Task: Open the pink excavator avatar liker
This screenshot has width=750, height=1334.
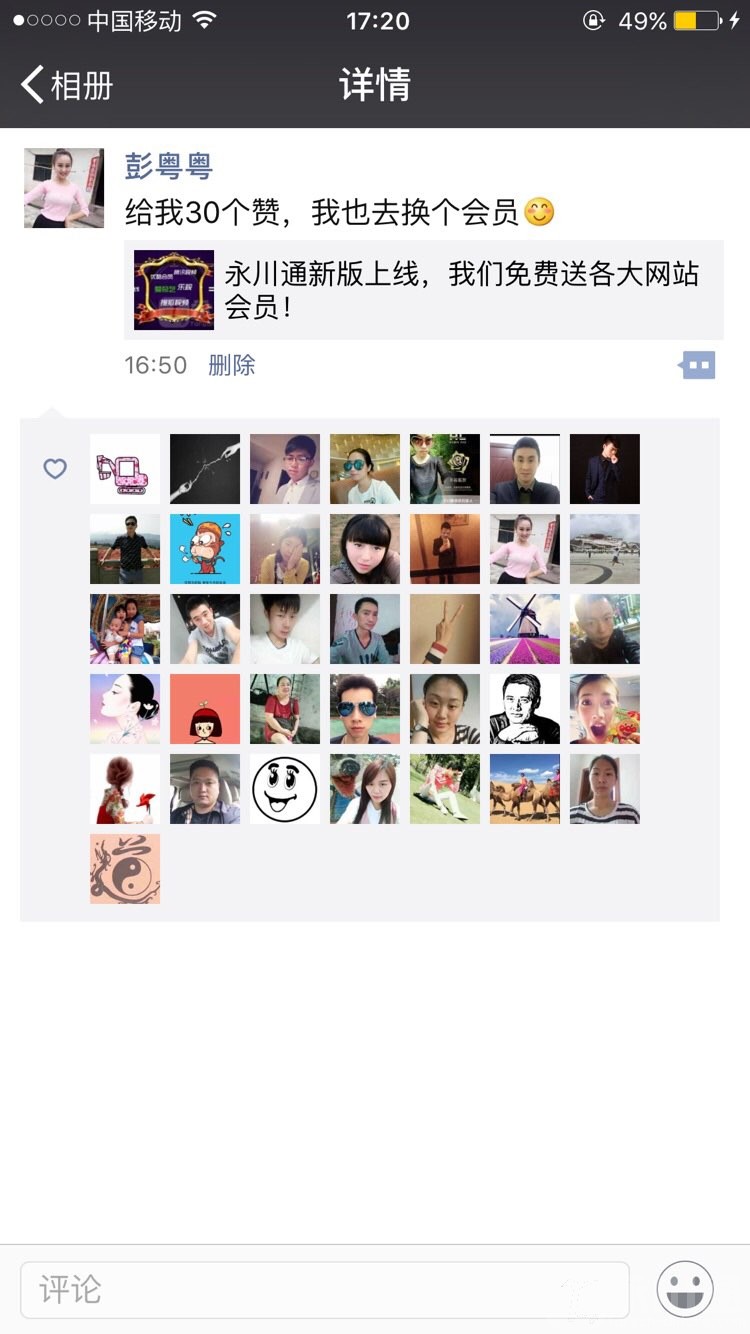Action: tap(125, 469)
